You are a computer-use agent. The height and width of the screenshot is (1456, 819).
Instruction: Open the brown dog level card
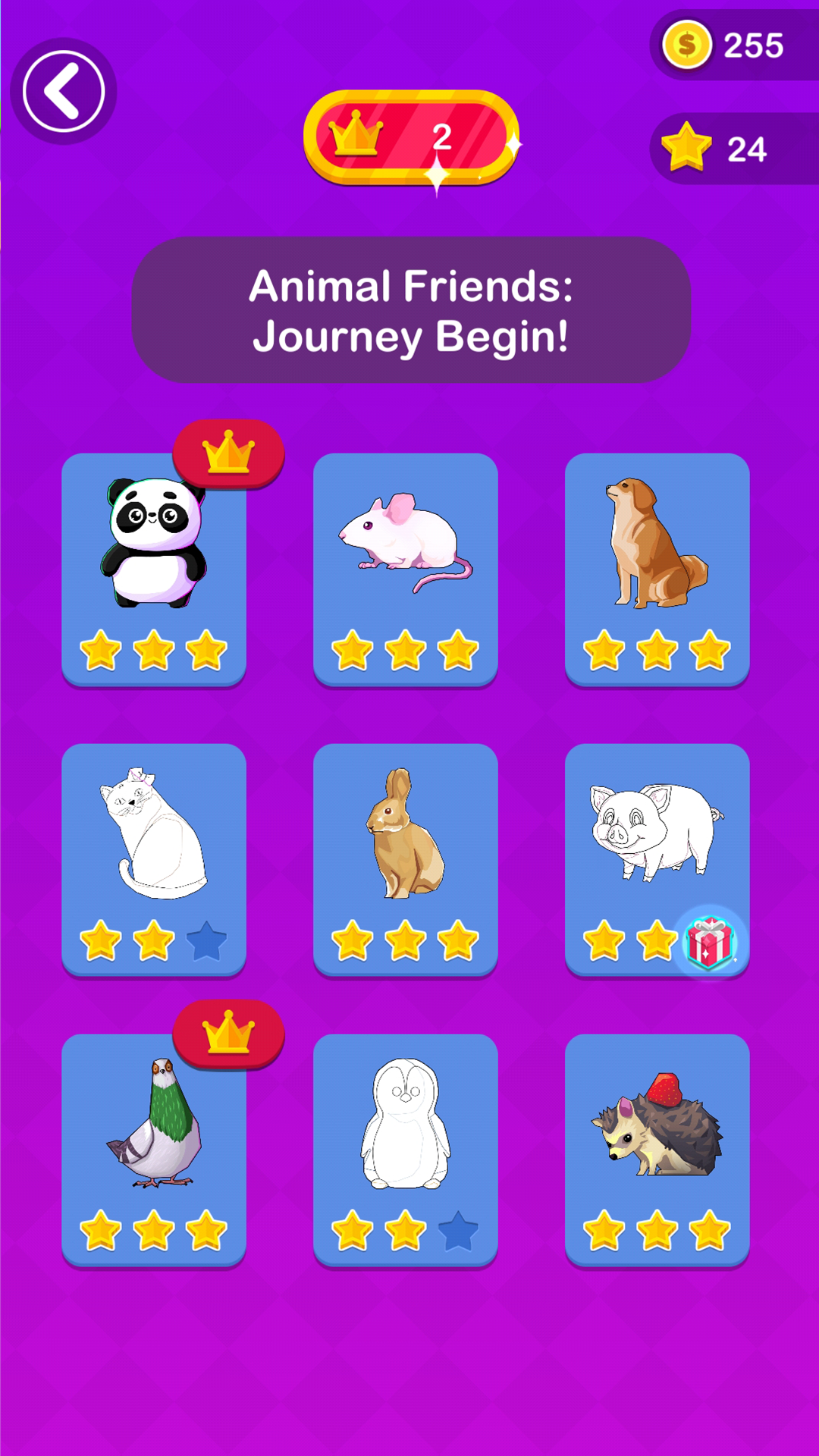[x=657, y=569]
